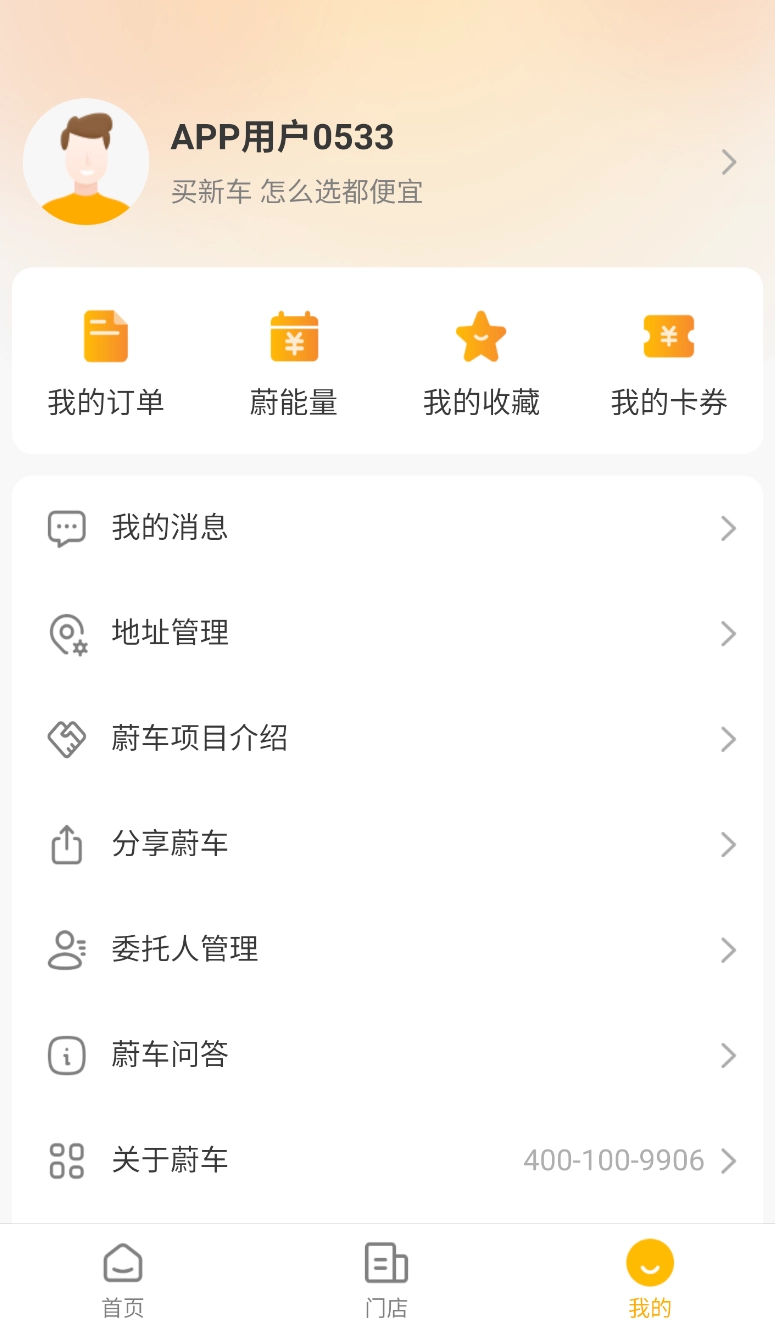Select the 我的 profile tab
This screenshot has height=1324, width=775.
pos(650,1275)
